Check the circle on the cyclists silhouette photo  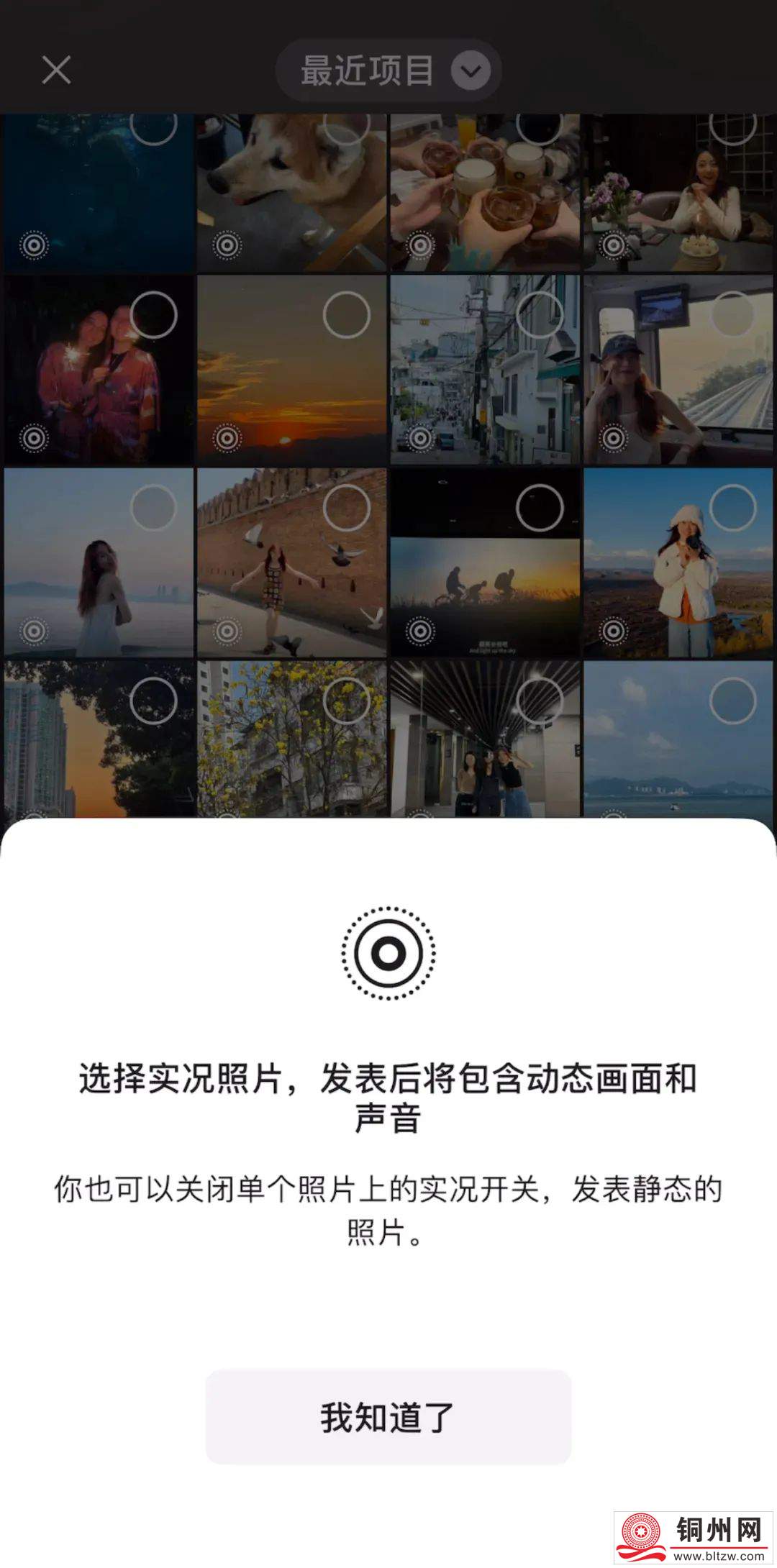[x=540, y=508]
